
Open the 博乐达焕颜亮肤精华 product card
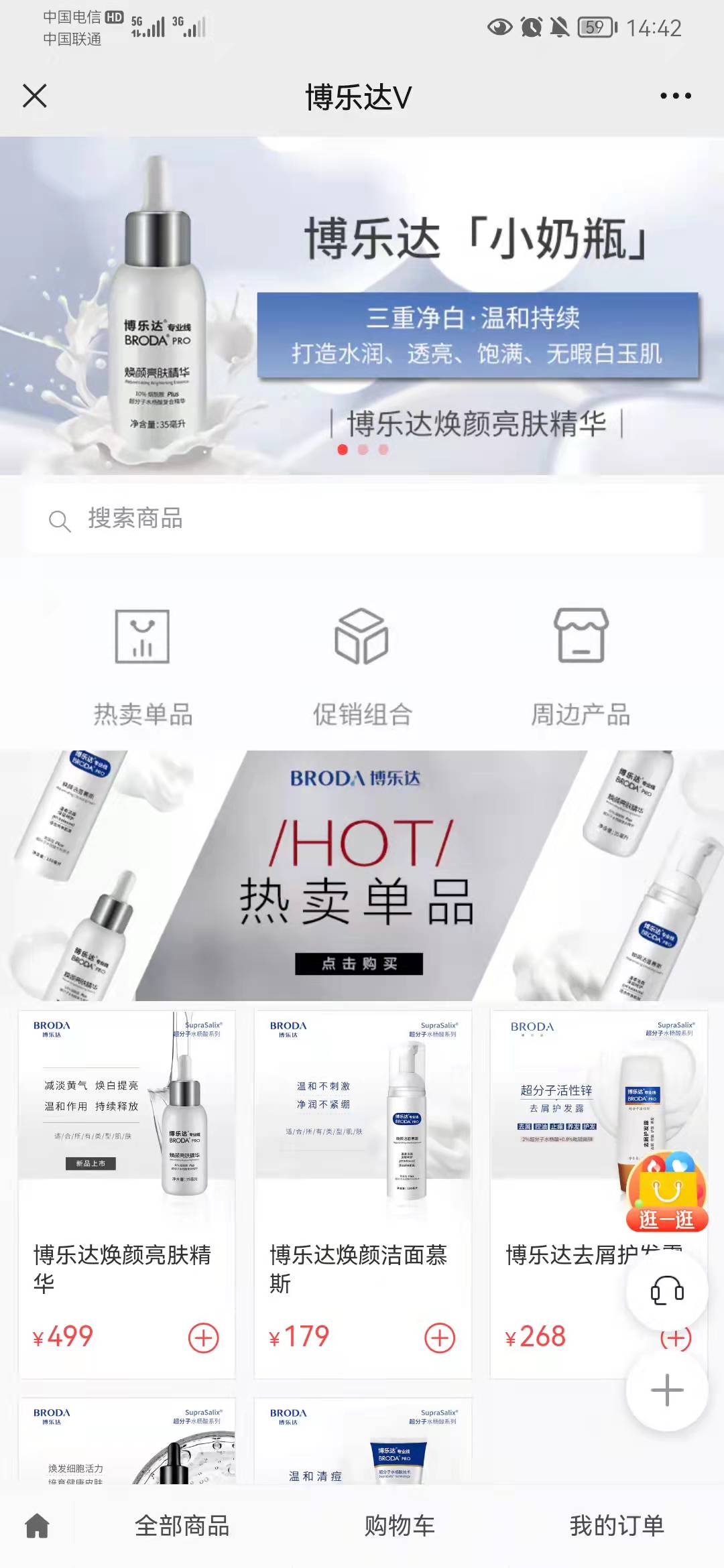click(x=126, y=1139)
